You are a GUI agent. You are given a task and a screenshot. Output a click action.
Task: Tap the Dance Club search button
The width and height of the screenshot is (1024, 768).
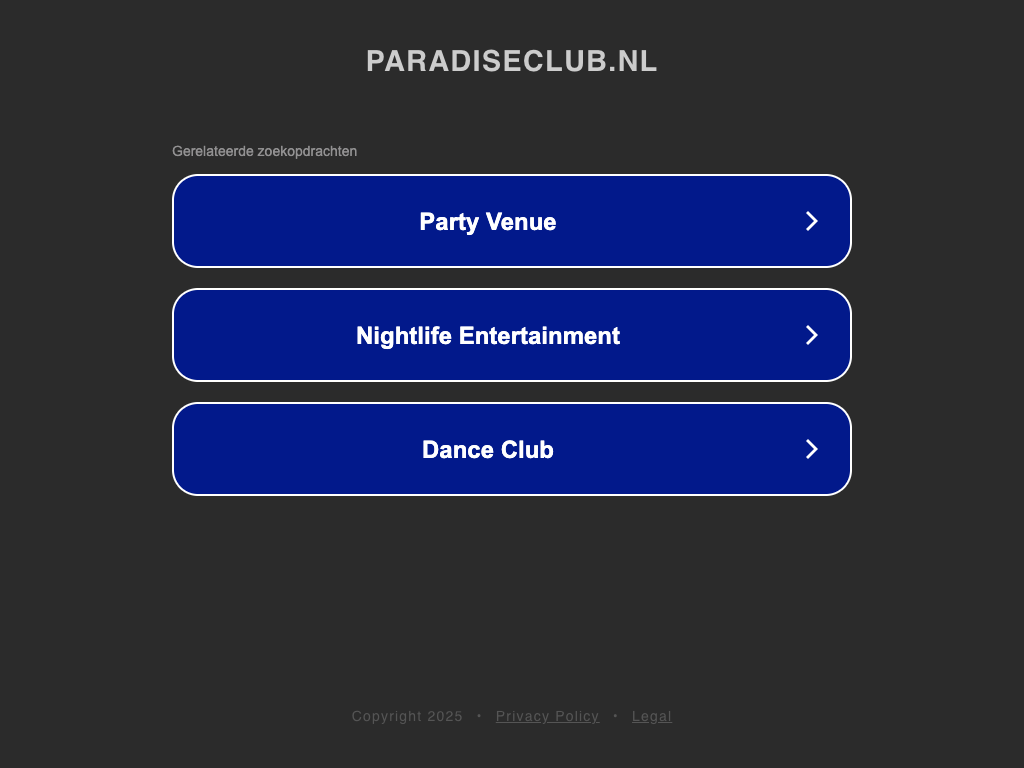pyautogui.click(x=511, y=449)
